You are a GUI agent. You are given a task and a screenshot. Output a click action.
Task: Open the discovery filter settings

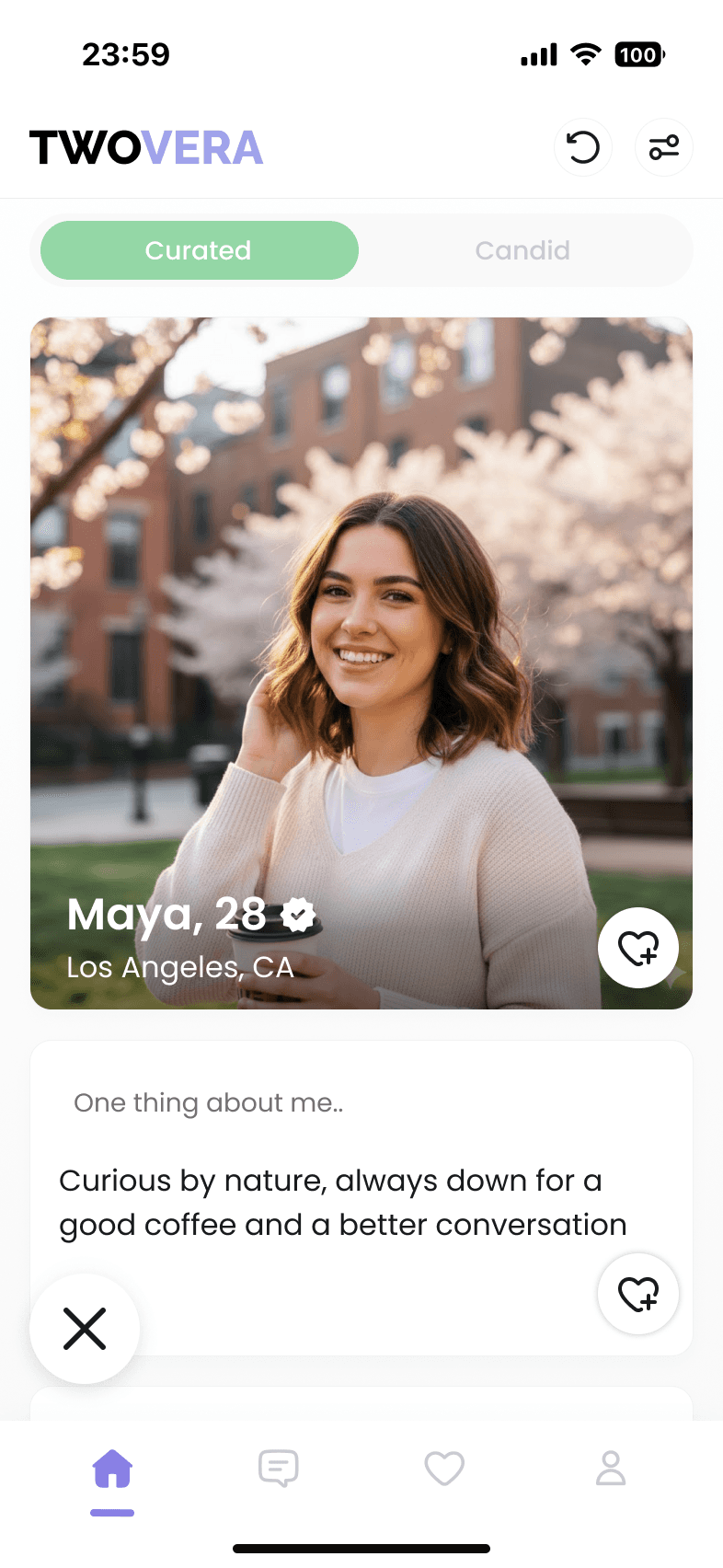[x=663, y=147]
